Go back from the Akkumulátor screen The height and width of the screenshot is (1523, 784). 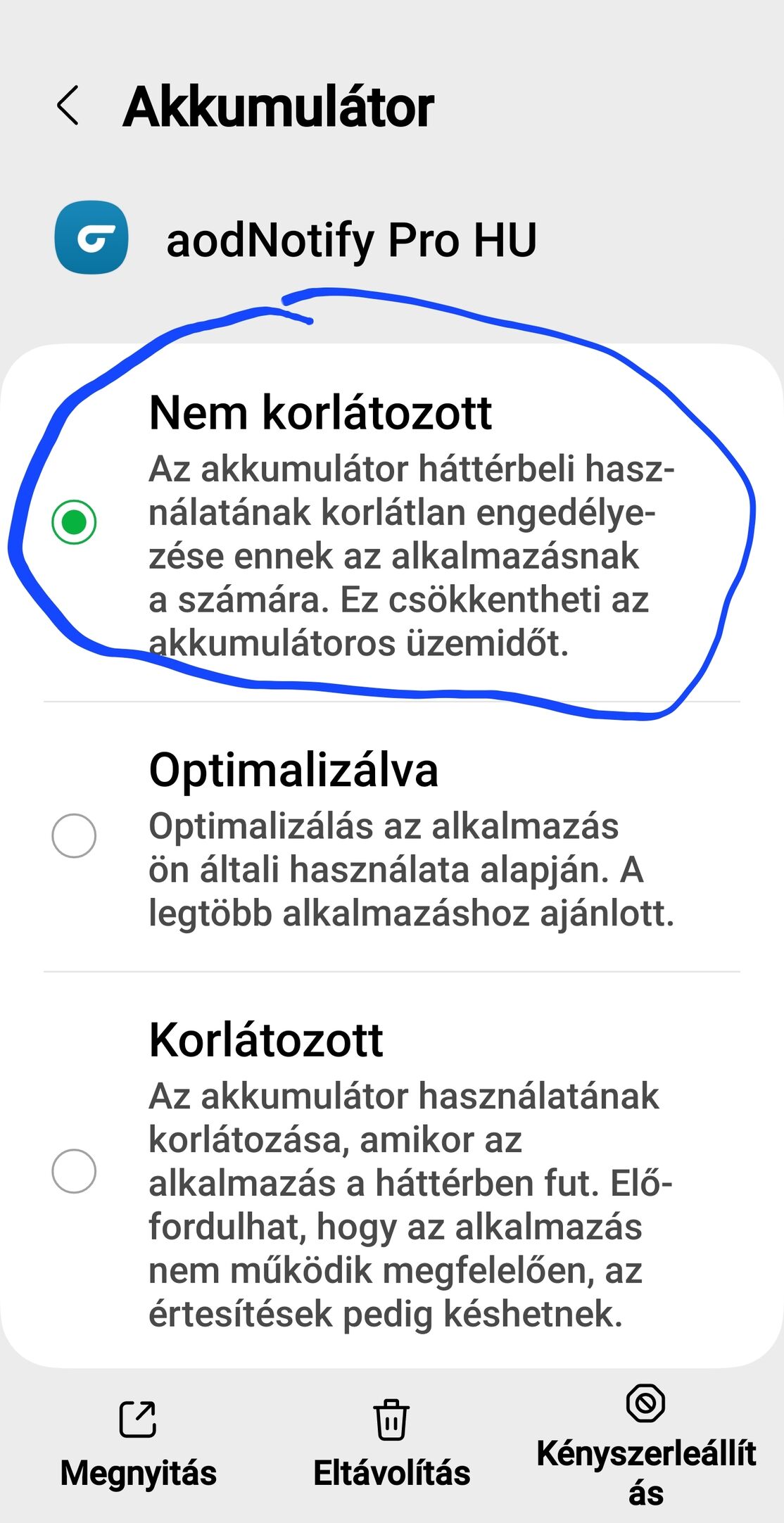(x=68, y=106)
